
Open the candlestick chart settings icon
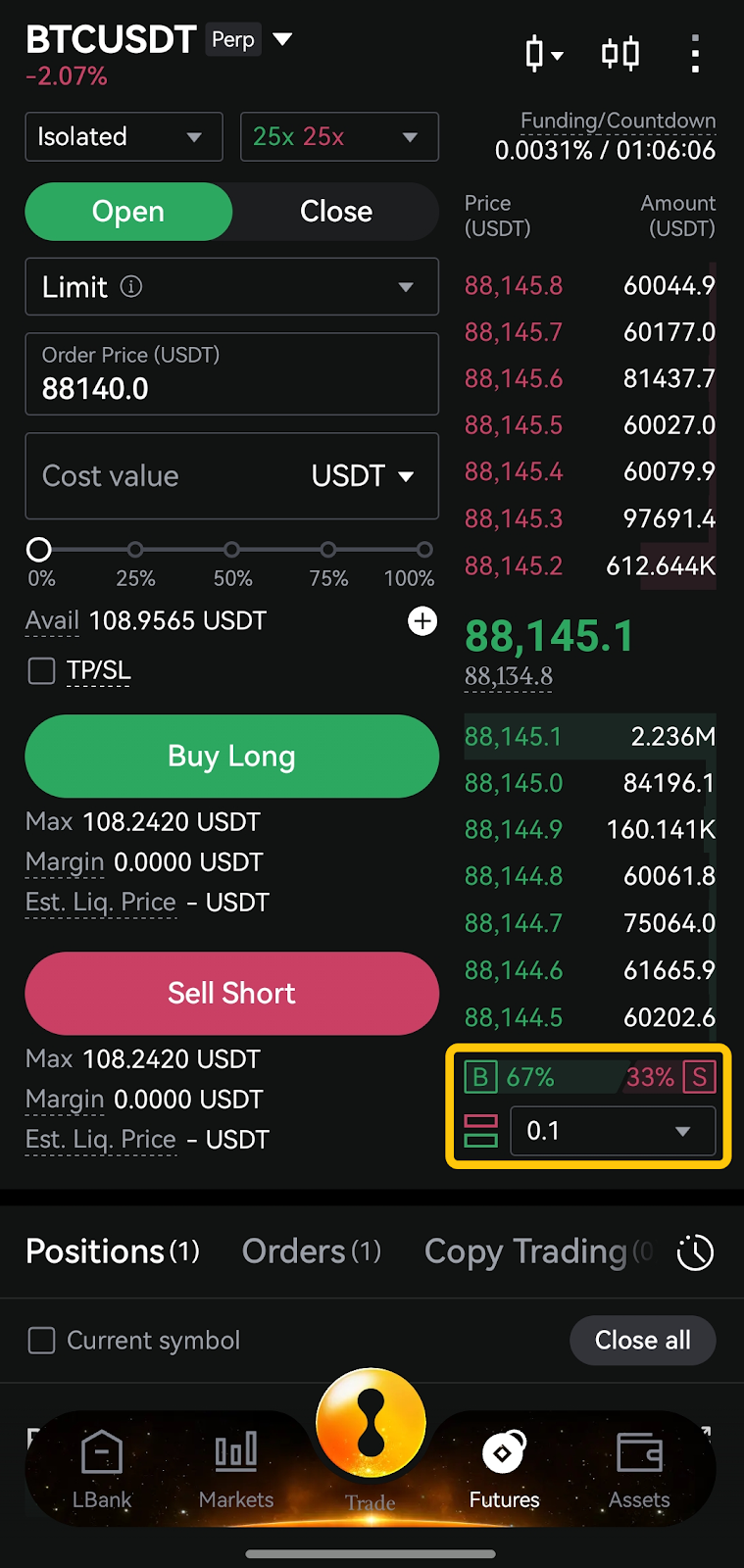542,54
